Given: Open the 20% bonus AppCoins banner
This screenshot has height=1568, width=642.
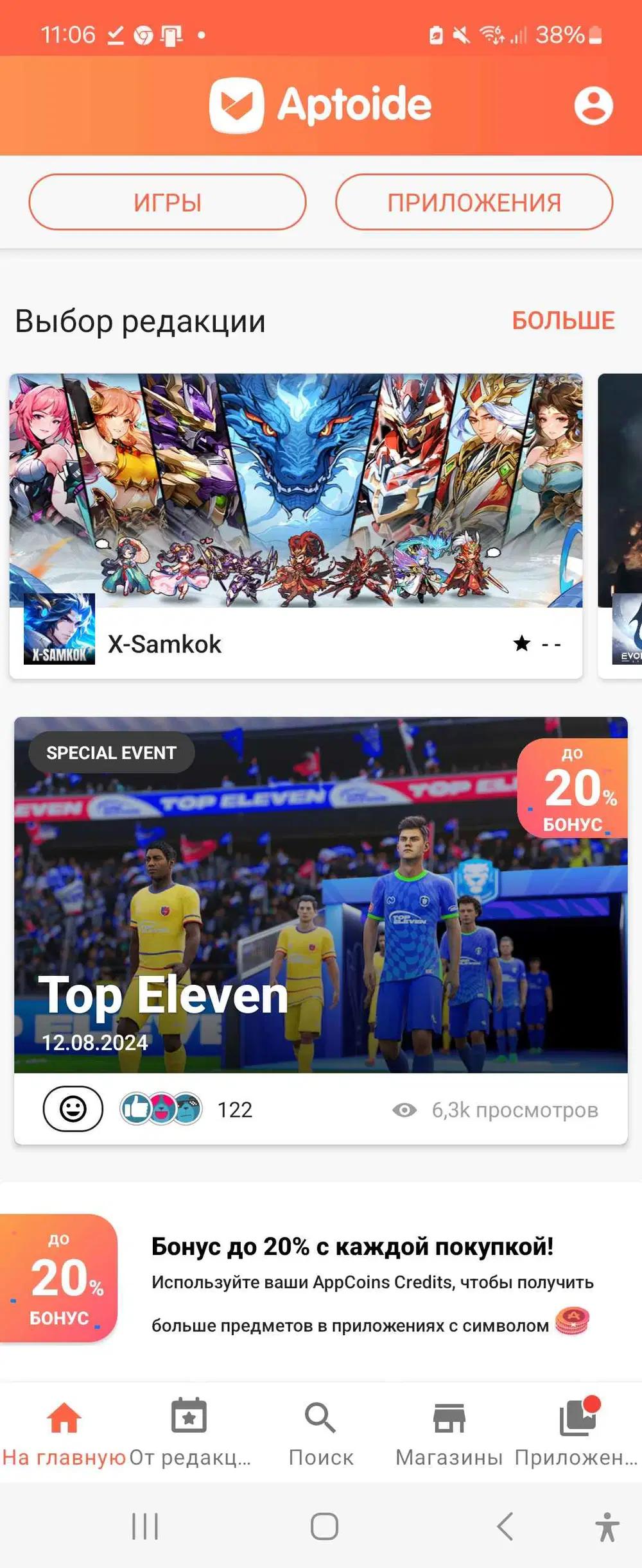Looking at the screenshot, I should [321, 1279].
